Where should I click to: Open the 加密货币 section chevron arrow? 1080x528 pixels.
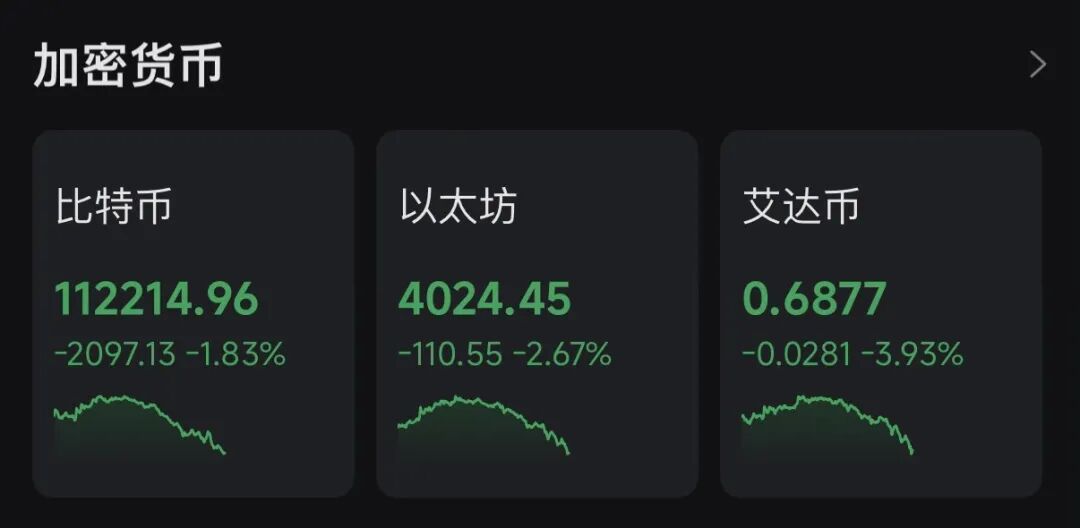[1037, 65]
